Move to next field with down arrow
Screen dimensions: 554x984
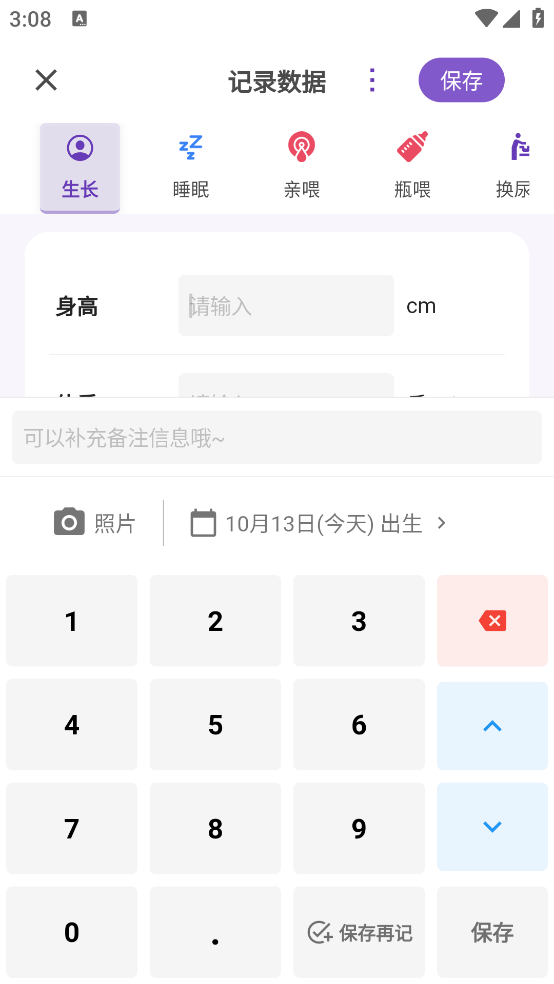[493, 826]
